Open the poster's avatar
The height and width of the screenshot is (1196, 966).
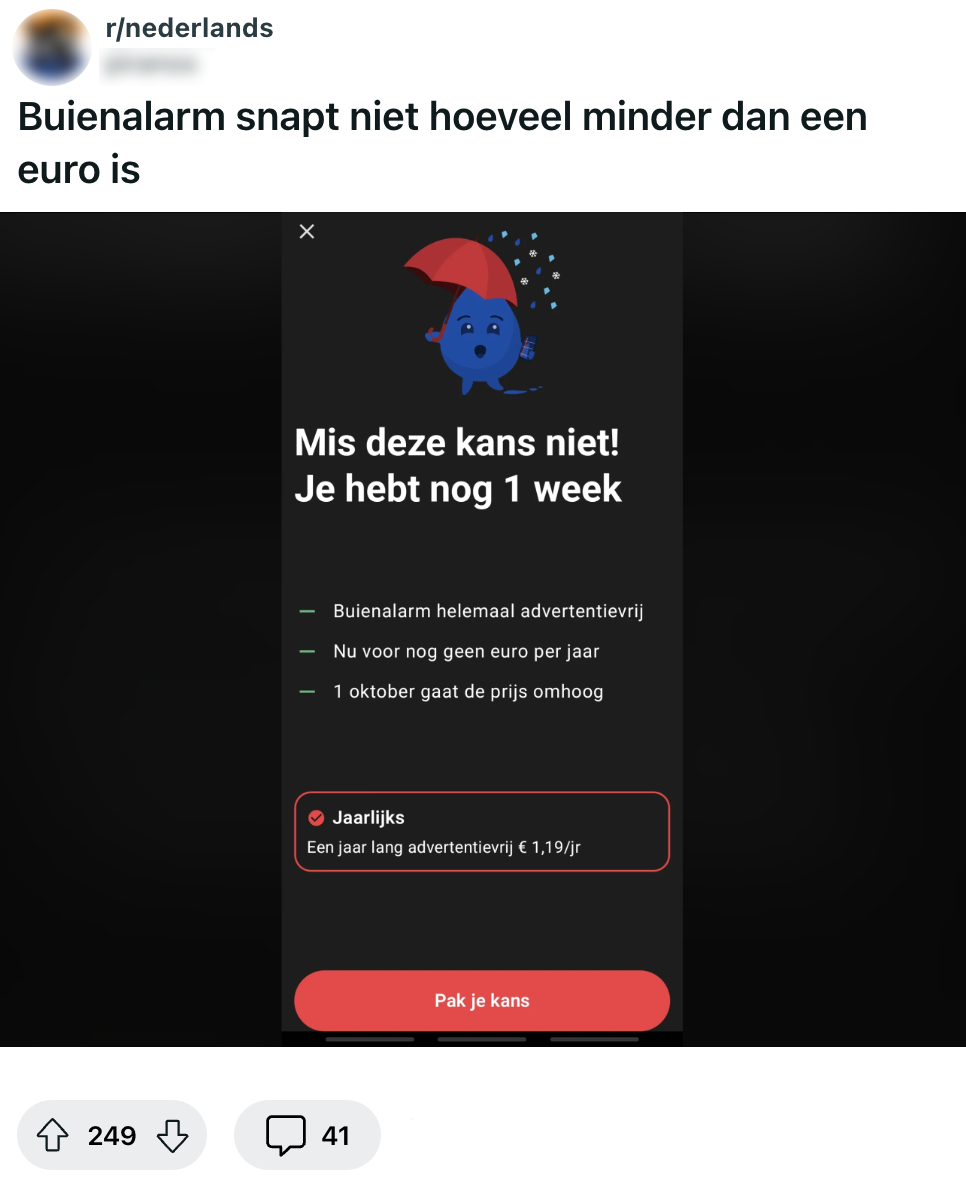52,46
